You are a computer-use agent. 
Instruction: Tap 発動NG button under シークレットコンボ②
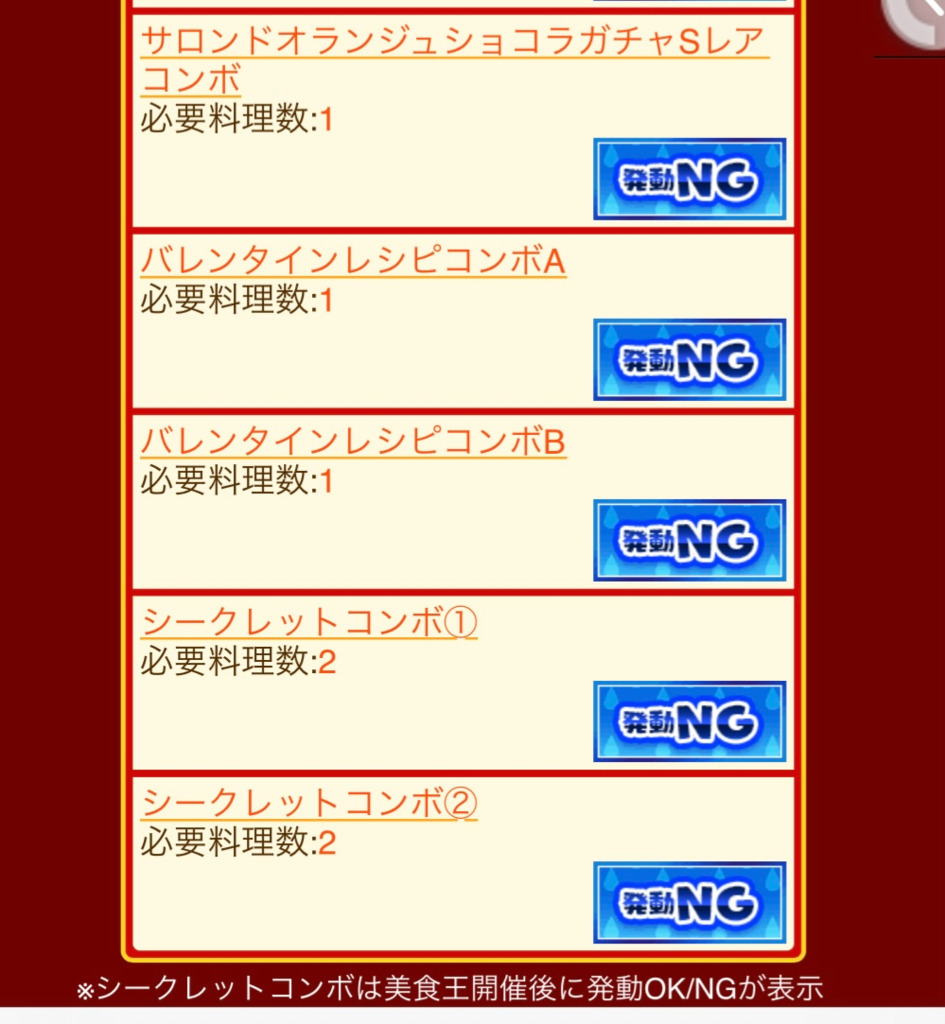pos(689,902)
